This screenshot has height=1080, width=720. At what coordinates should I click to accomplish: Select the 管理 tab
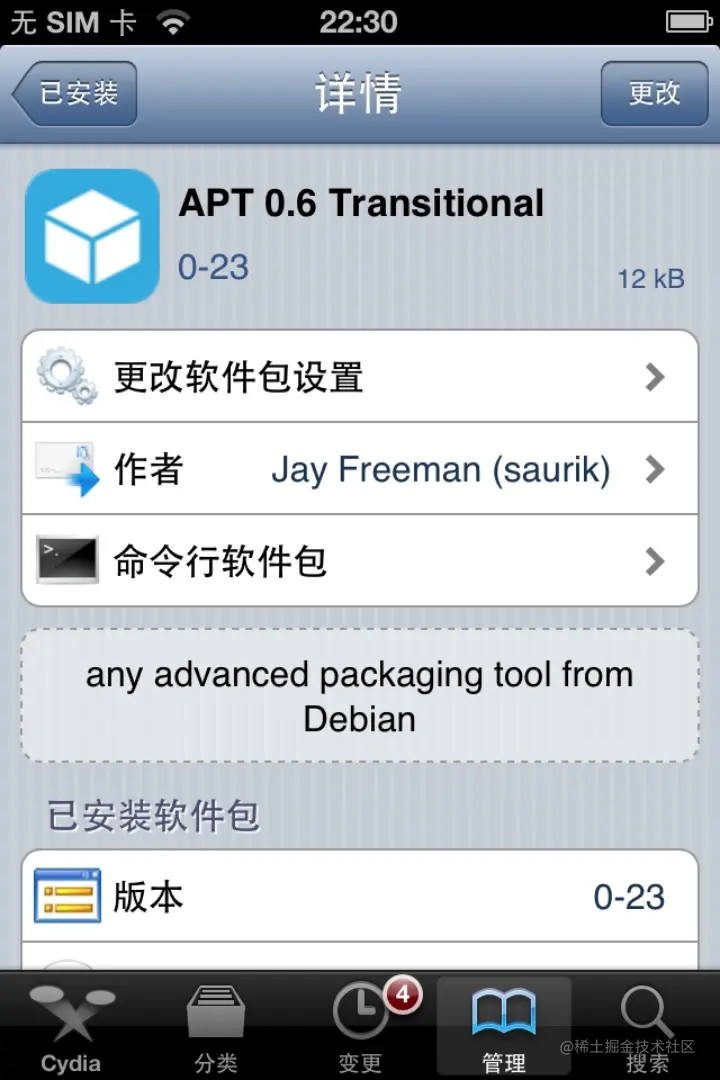pos(503,1026)
